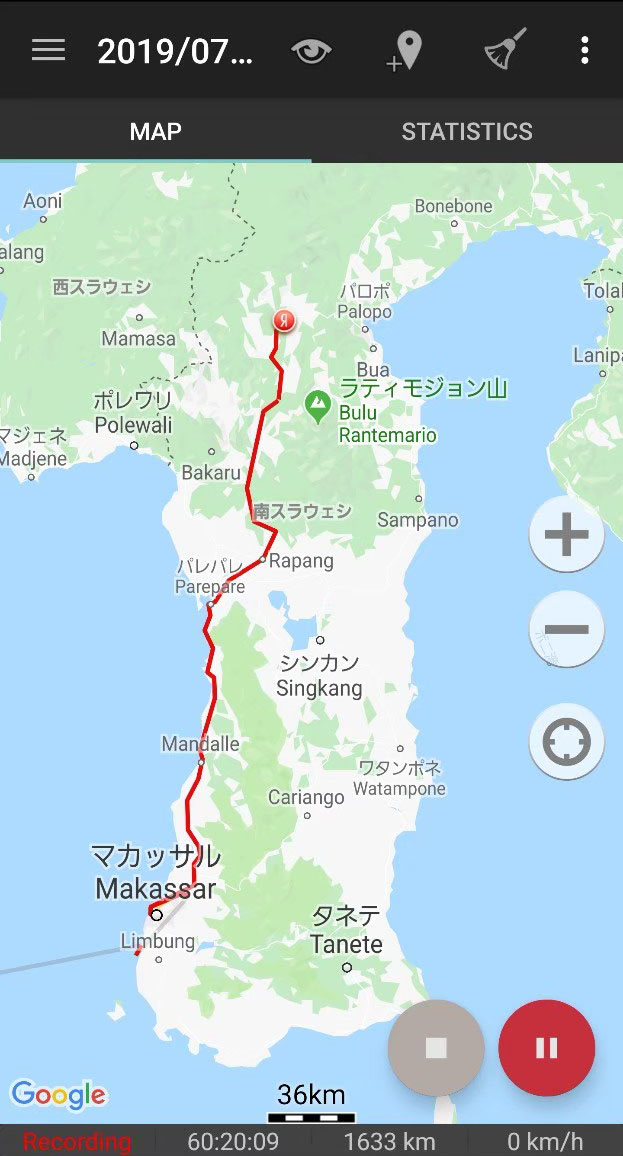The height and width of the screenshot is (1156, 623).
Task: Pause the track recording
Action: pos(546,1048)
